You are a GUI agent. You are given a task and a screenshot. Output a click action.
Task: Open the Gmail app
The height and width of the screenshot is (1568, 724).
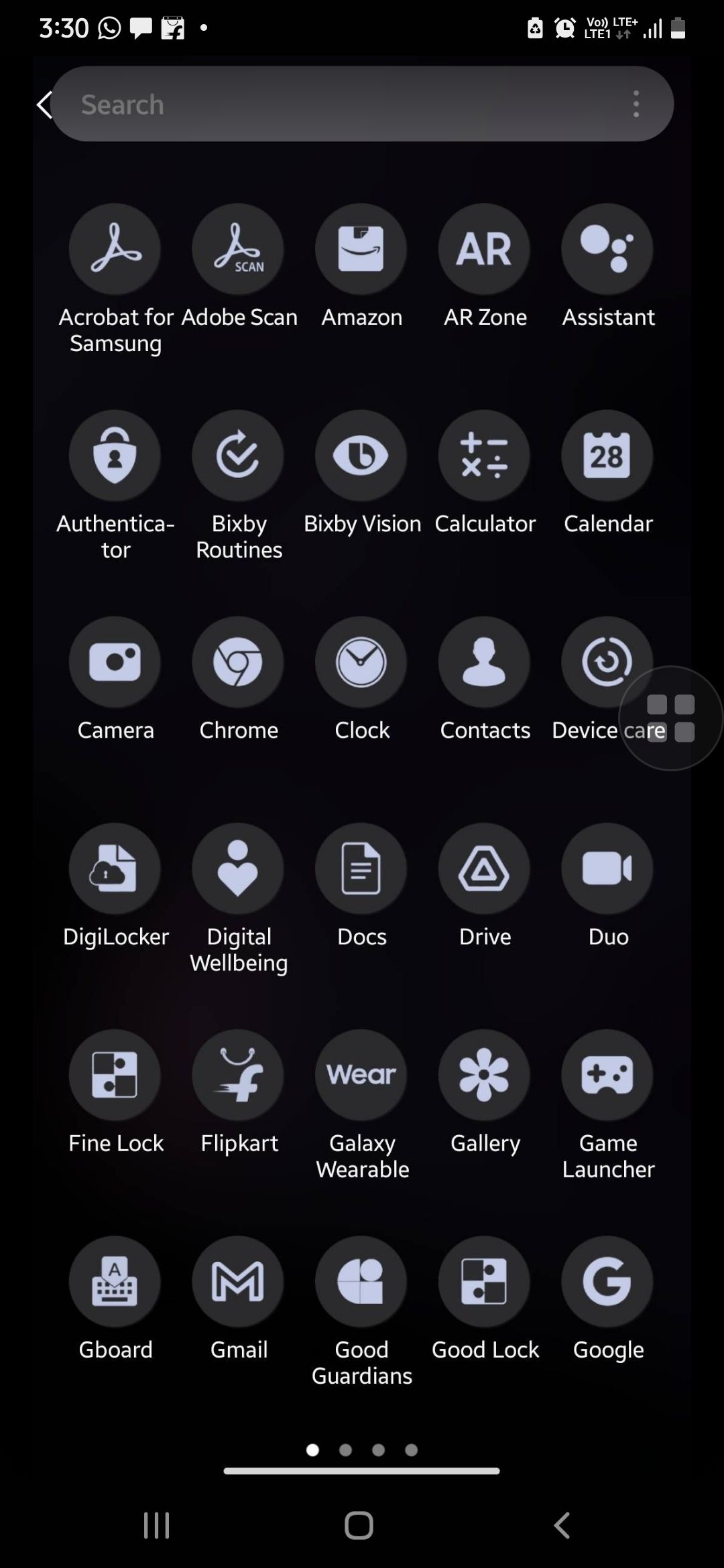click(239, 1281)
